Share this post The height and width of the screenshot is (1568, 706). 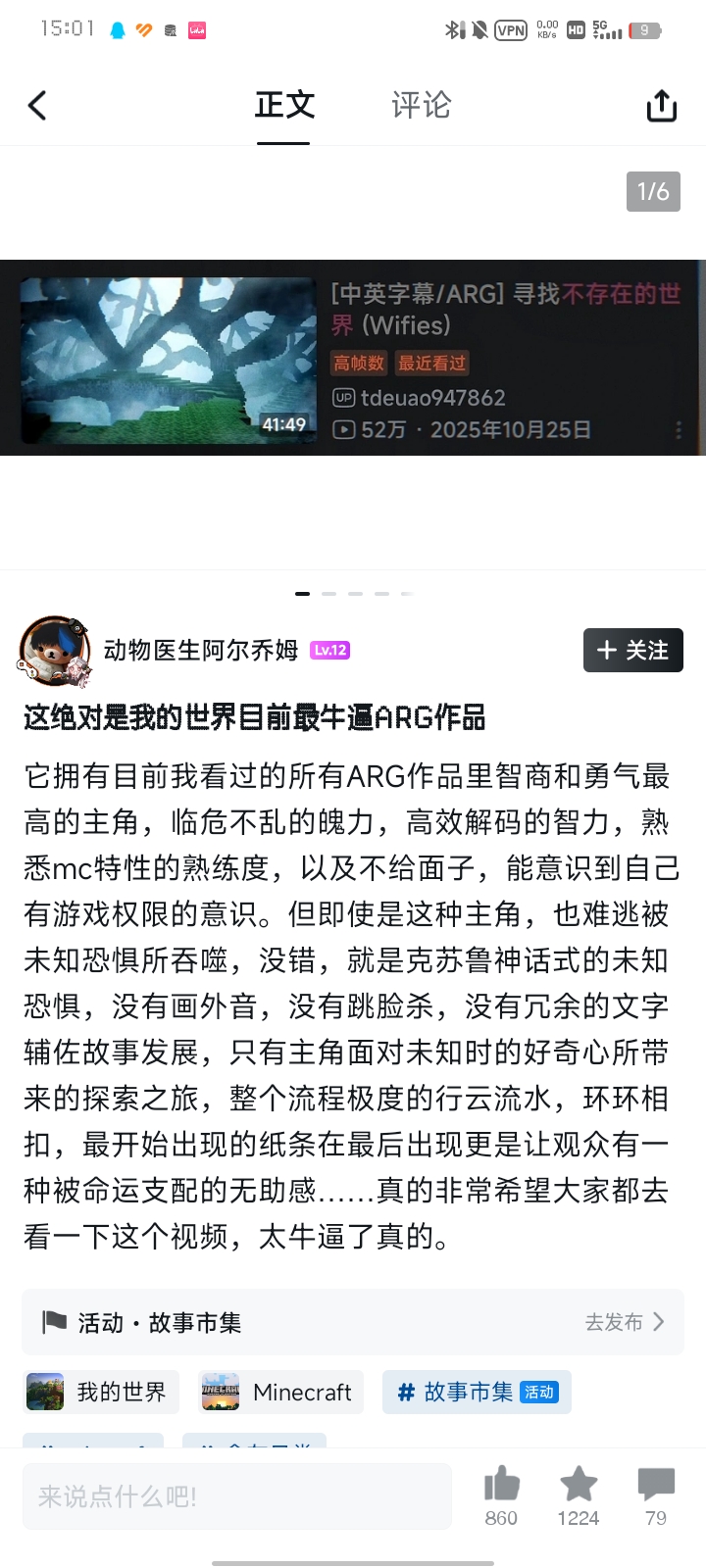[x=662, y=106]
